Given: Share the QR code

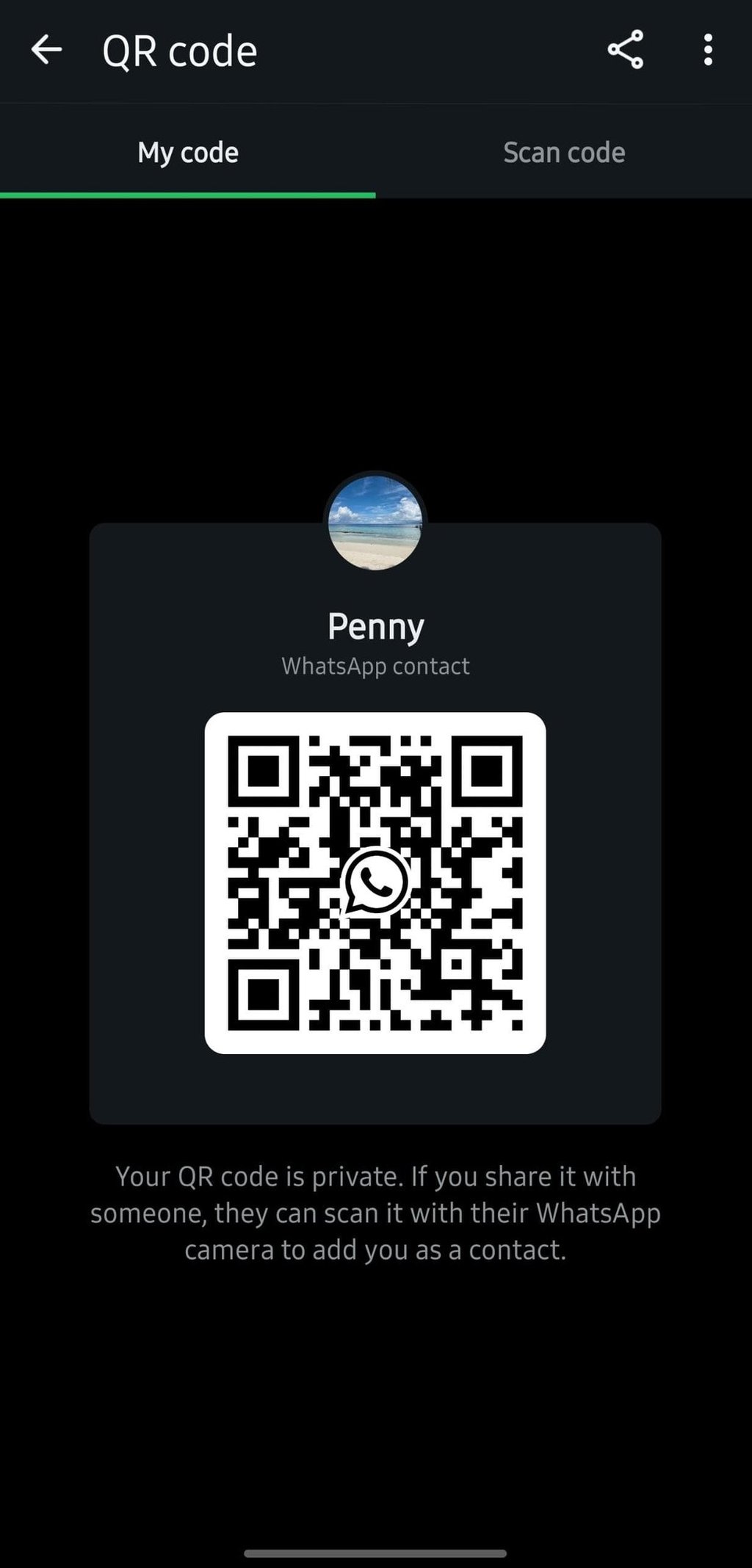Looking at the screenshot, I should click(x=625, y=50).
